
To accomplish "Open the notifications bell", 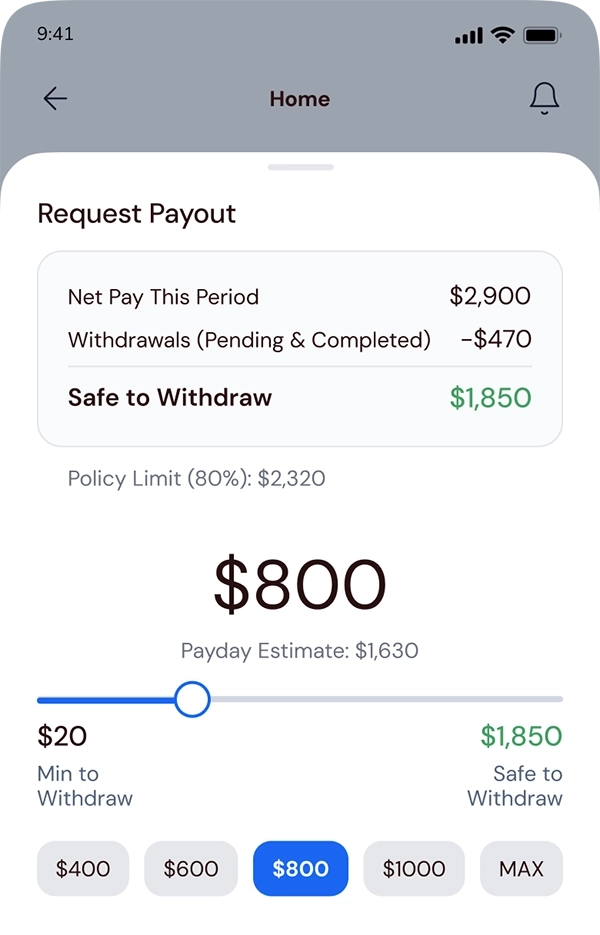I will point(544,98).
